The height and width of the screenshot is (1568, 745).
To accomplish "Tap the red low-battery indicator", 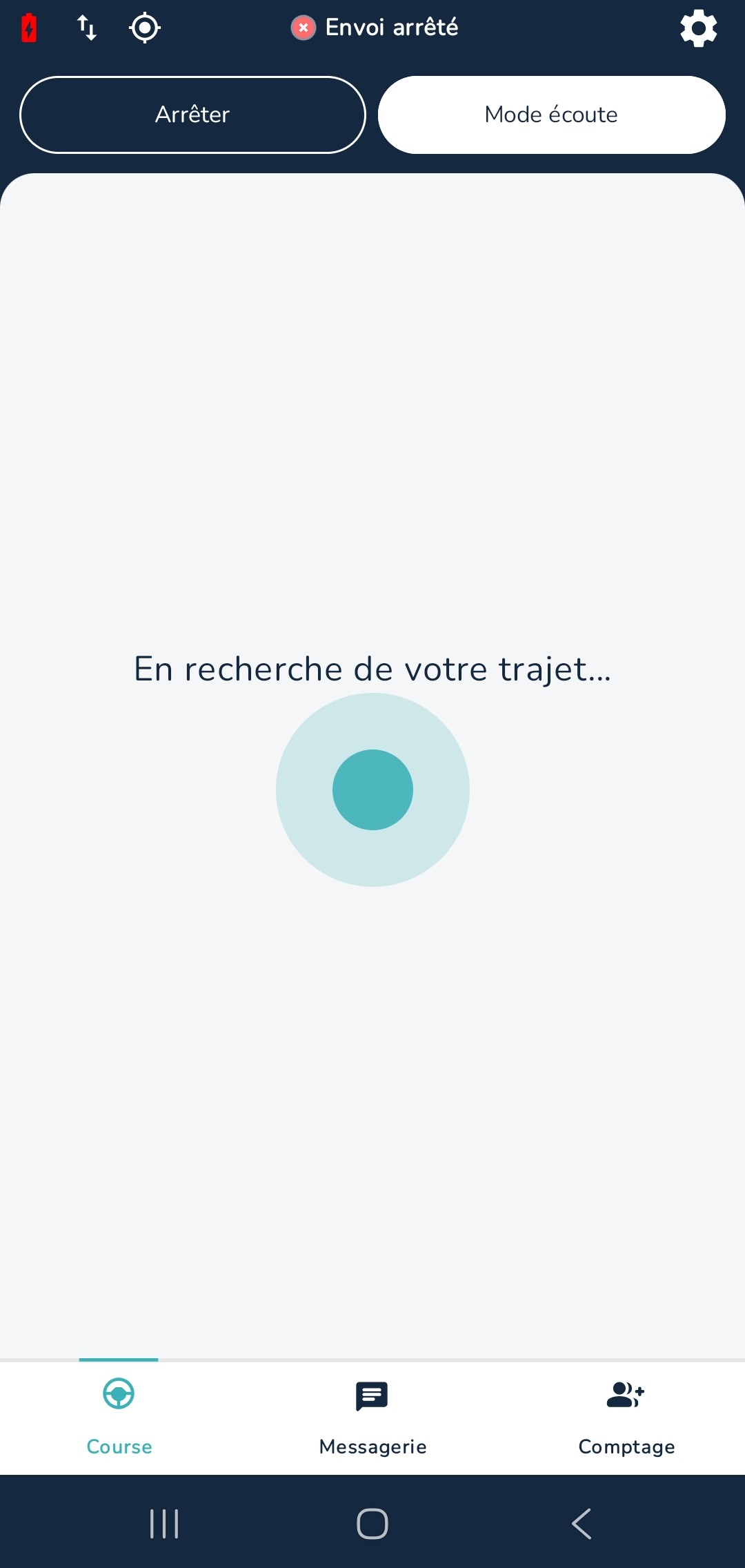I will coord(28,28).
